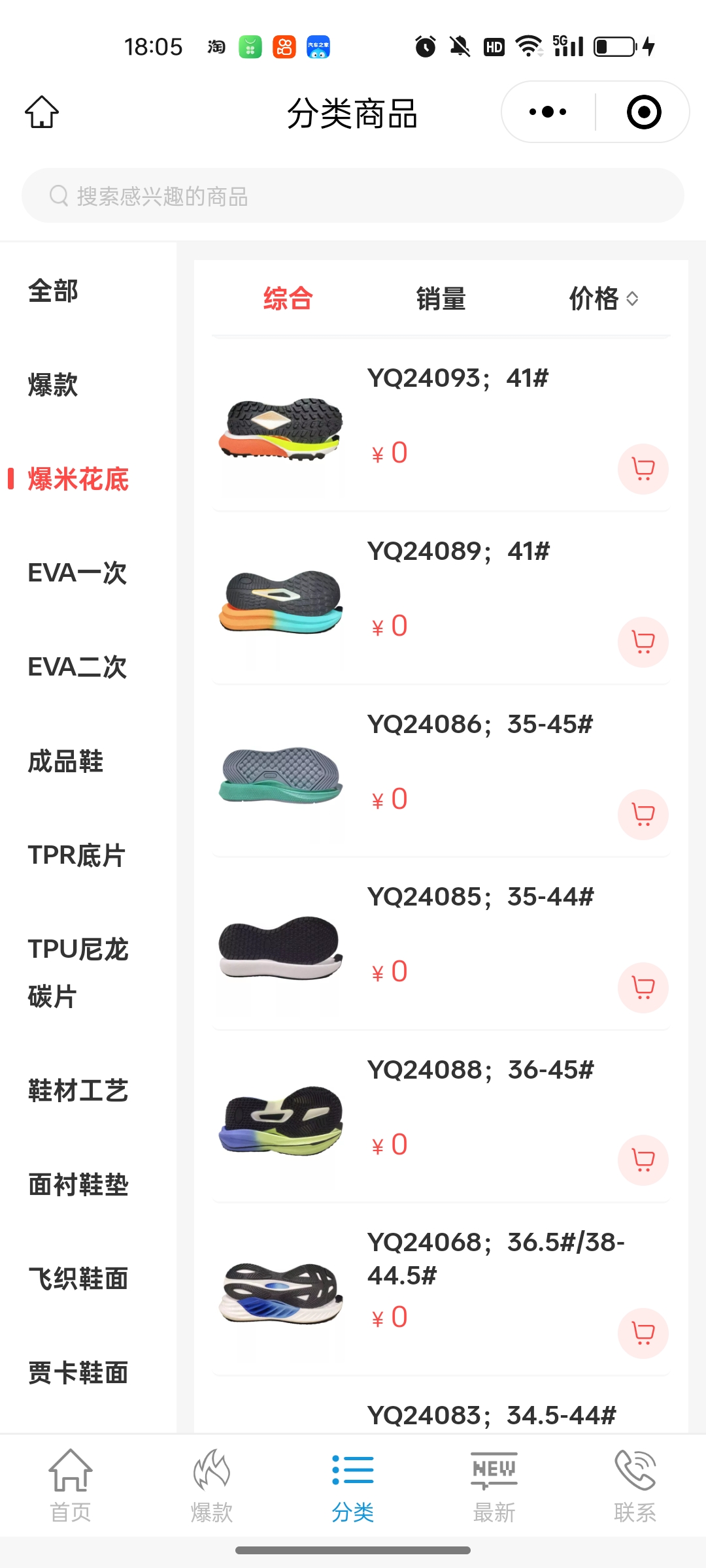Select the 全部 category
The image size is (706, 1568).
pyautogui.click(x=54, y=291)
